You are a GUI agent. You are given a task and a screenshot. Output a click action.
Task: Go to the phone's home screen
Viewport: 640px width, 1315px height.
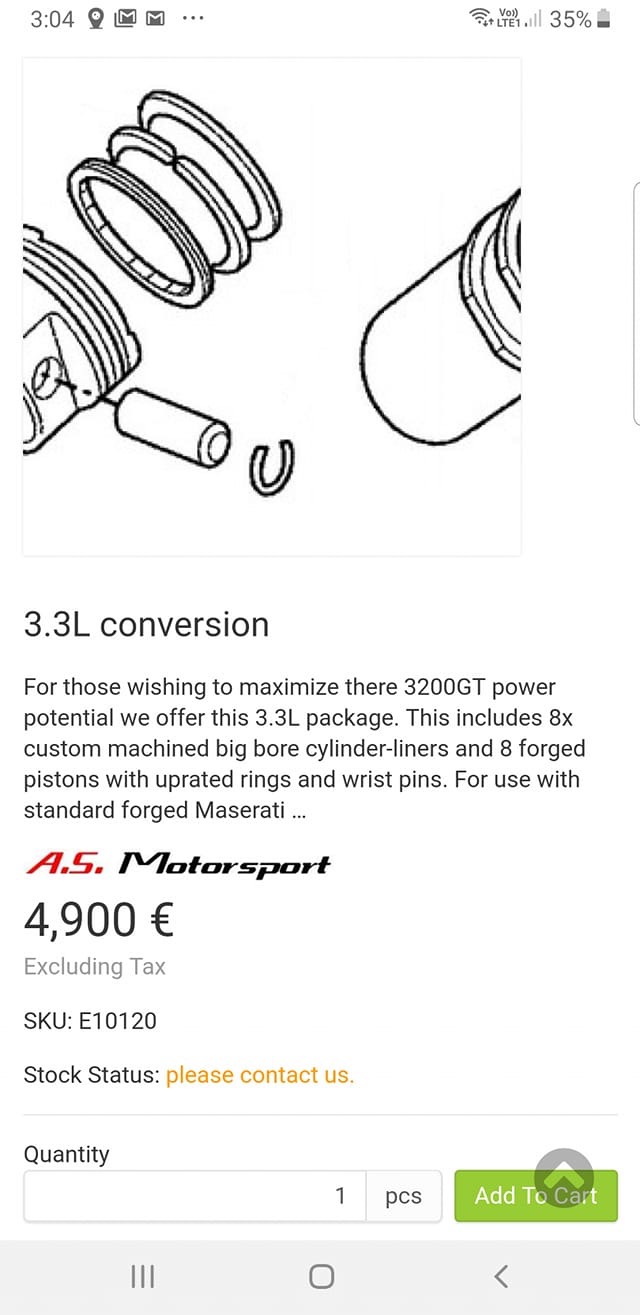[321, 1276]
